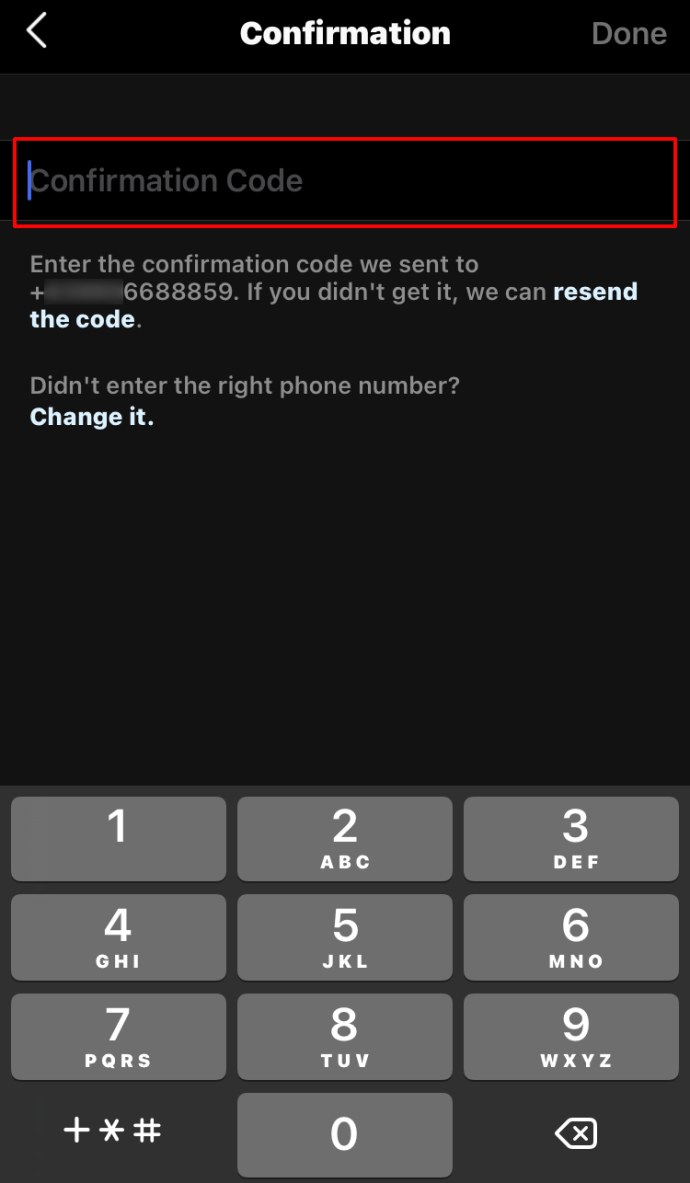690x1183 pixels.
Task: Go back from the Confirmation screen
Action: coord(37,33)
